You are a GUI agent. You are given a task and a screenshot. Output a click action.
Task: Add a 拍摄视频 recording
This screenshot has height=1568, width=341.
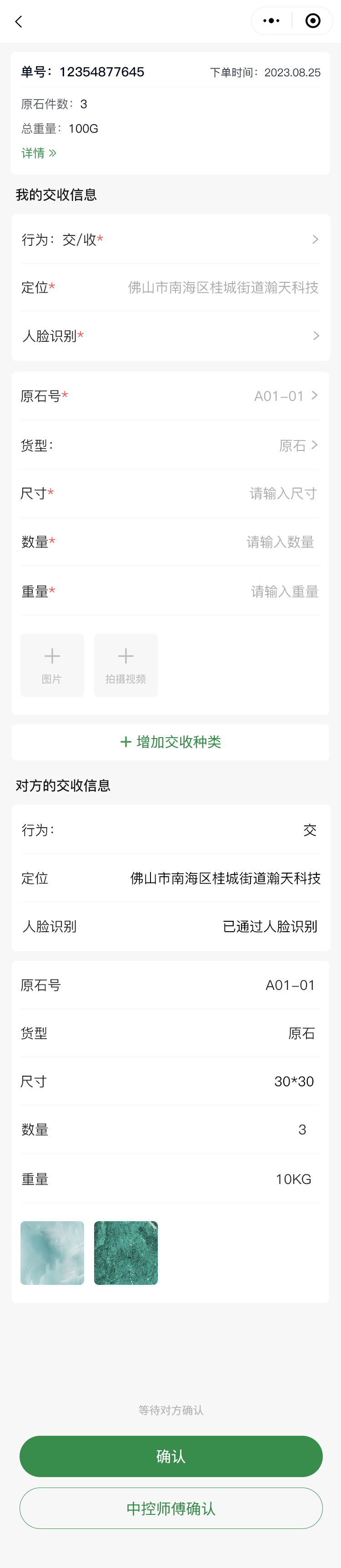pos(125,664)
